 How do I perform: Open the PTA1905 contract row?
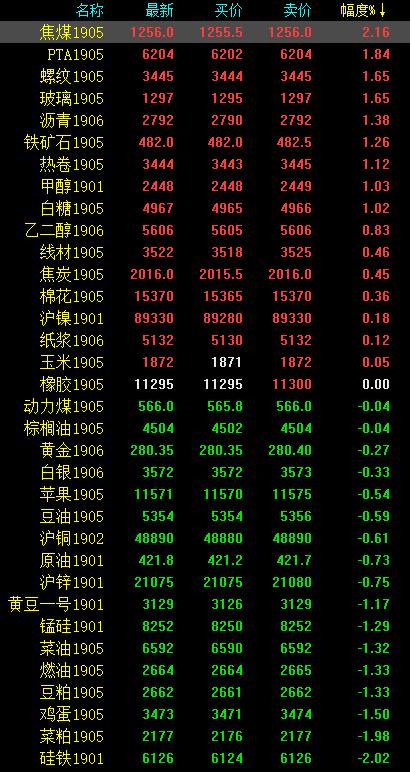205,54
